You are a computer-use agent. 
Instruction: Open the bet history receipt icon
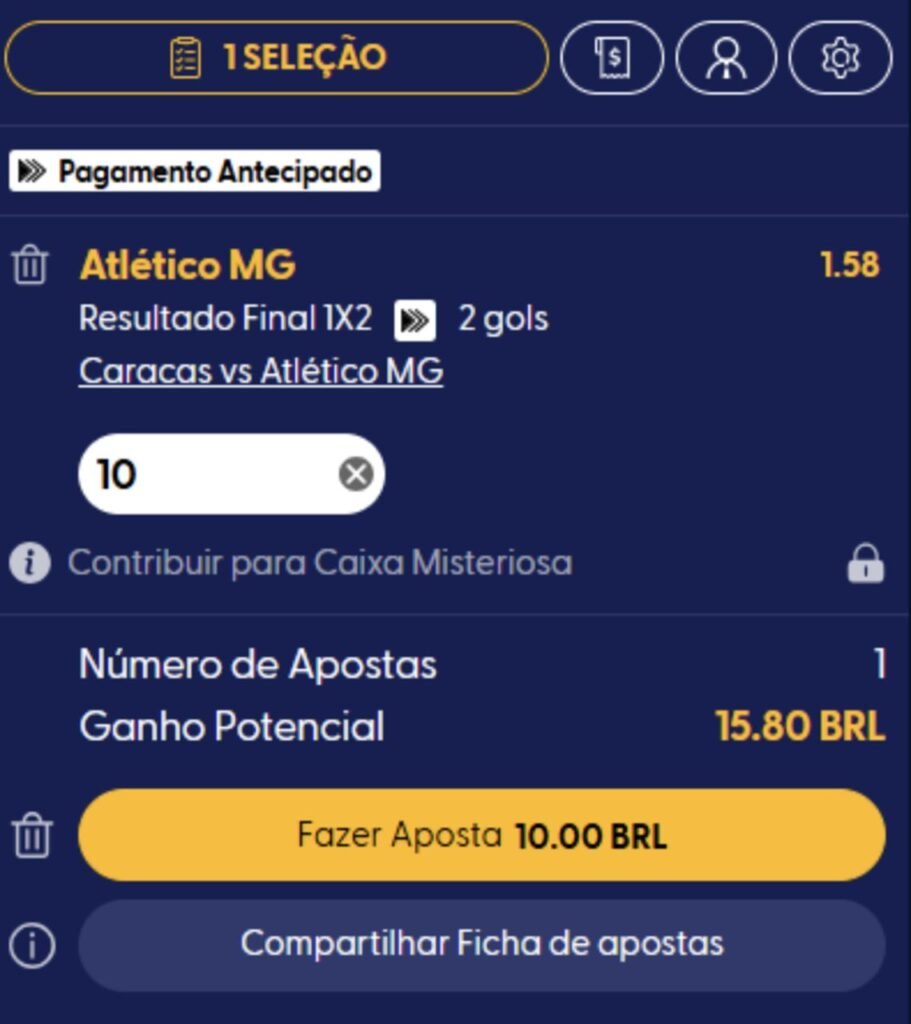[x=612, y=57]
